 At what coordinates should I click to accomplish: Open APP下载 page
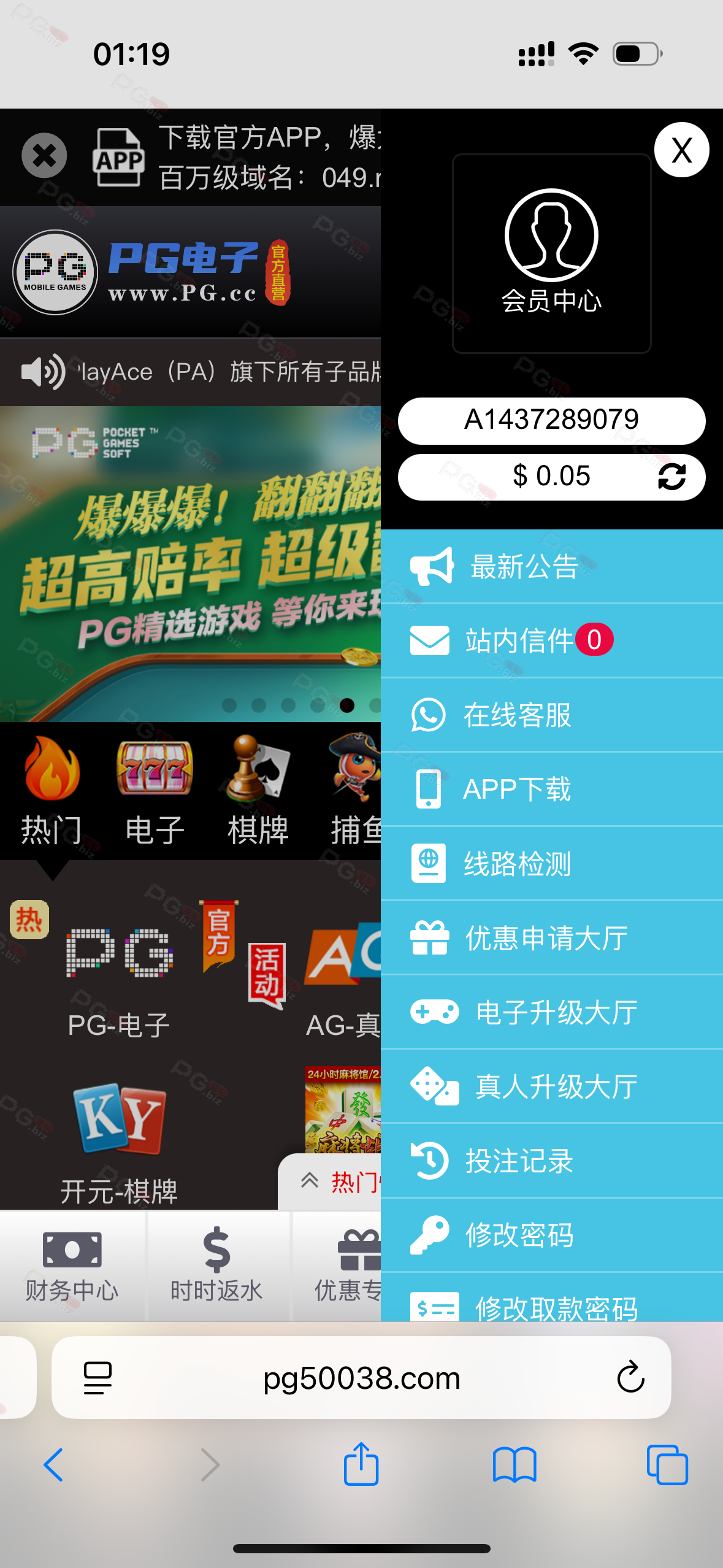click(551, 789)
